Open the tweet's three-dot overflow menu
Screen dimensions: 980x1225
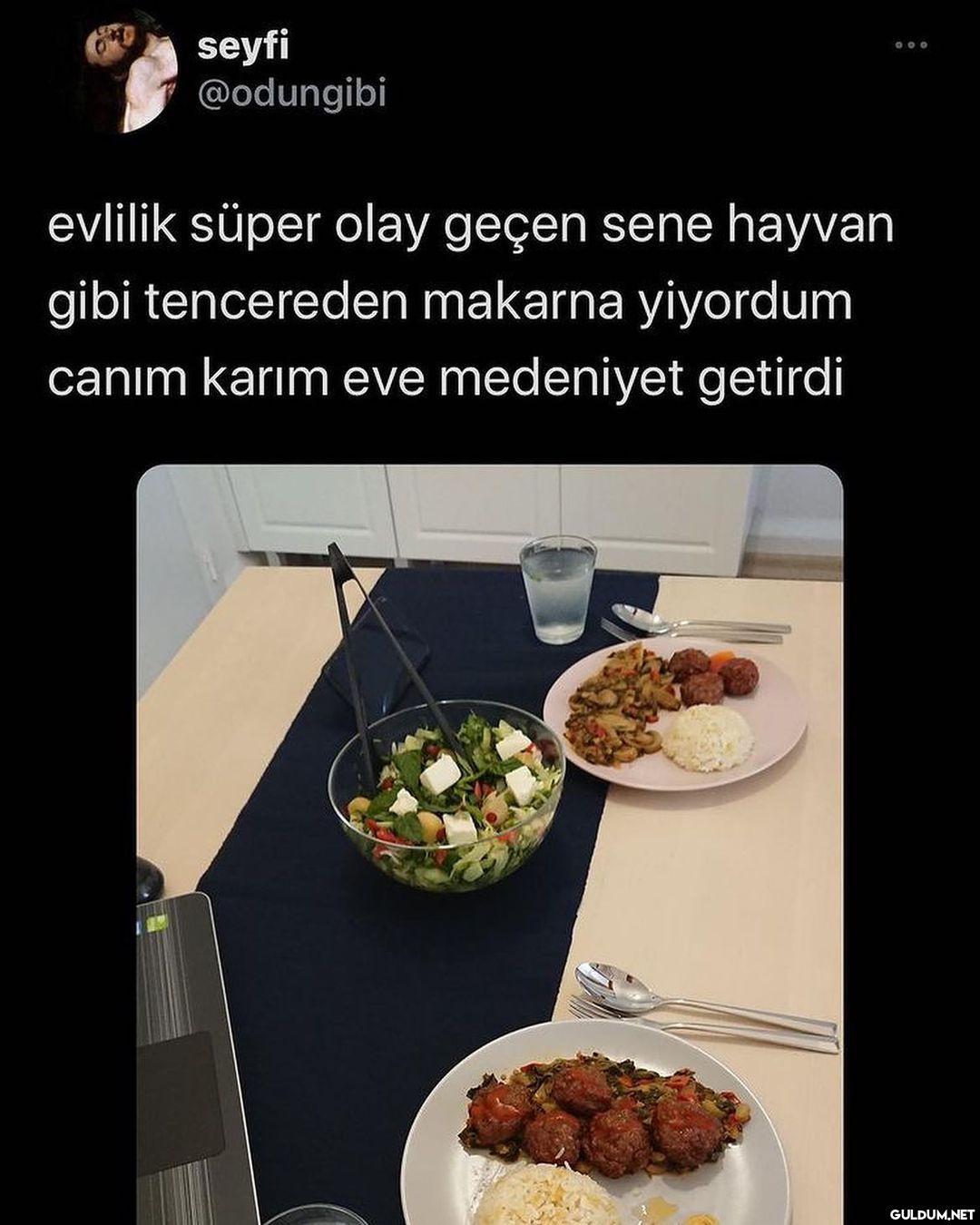pos(910,44)
